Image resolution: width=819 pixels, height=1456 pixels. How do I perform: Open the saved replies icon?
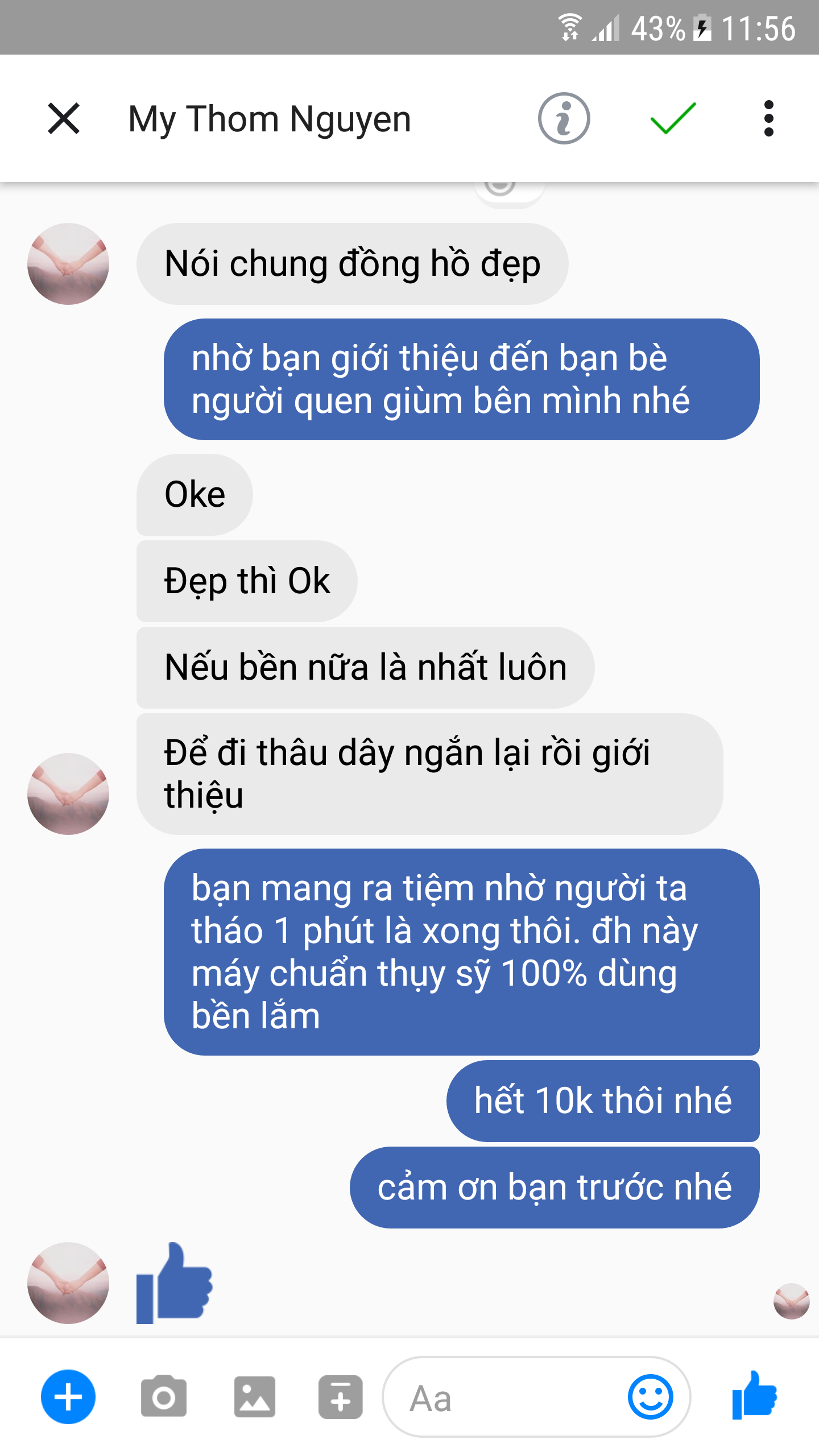[x=340, y=1397]
